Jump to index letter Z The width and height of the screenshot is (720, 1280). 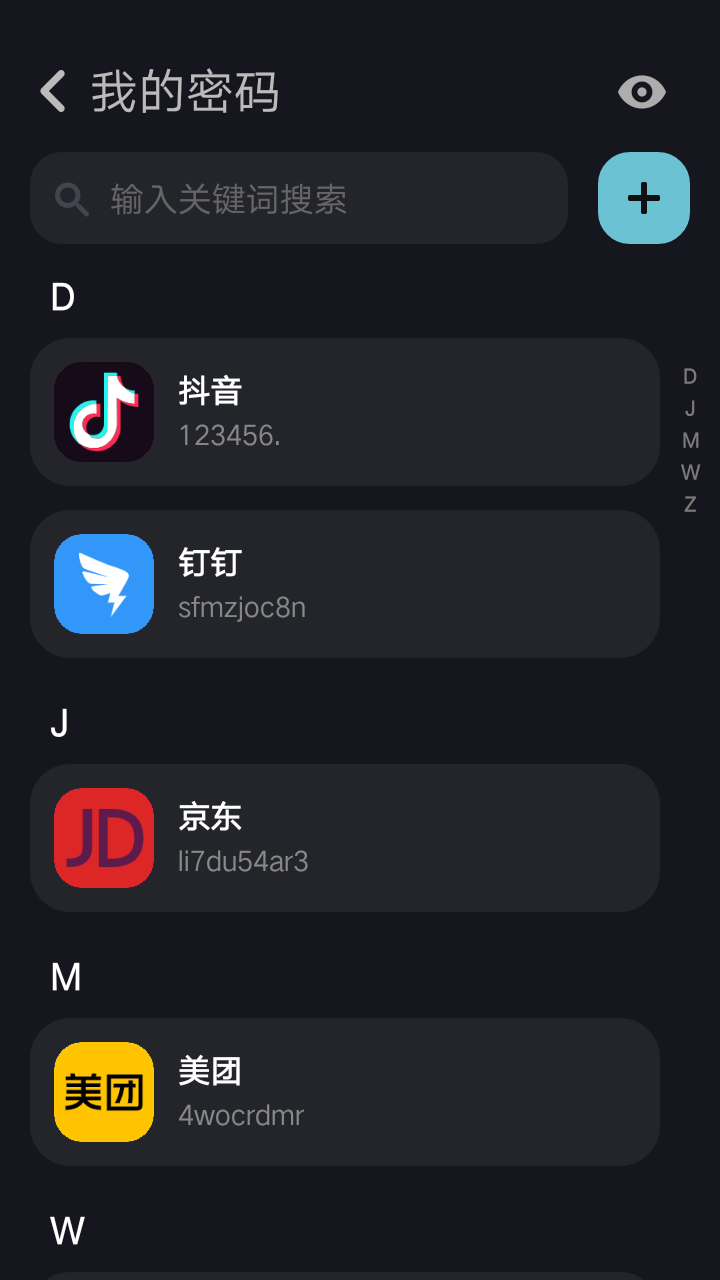click(x=690, y=505)
